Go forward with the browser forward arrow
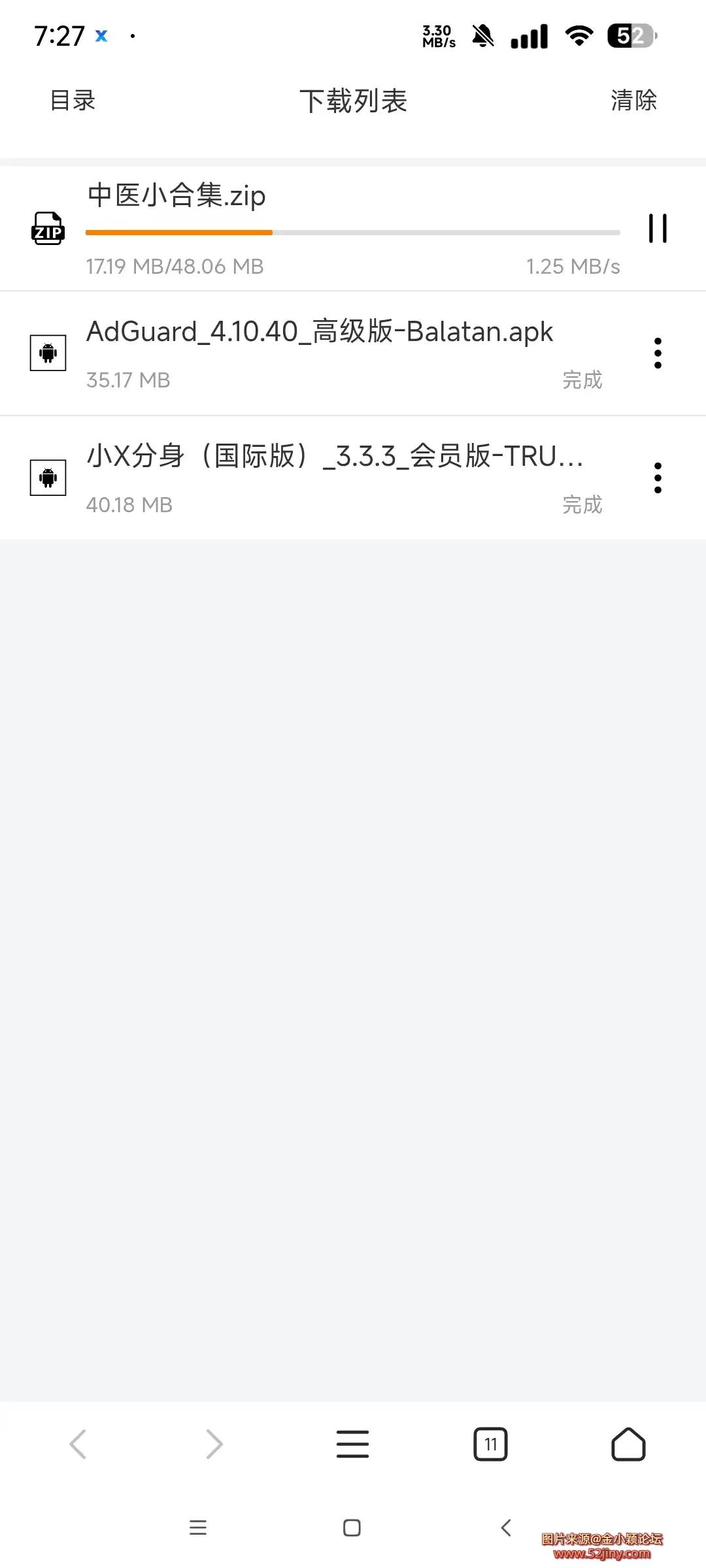This screenshot has width=706, height=1568. point(214,1444)
